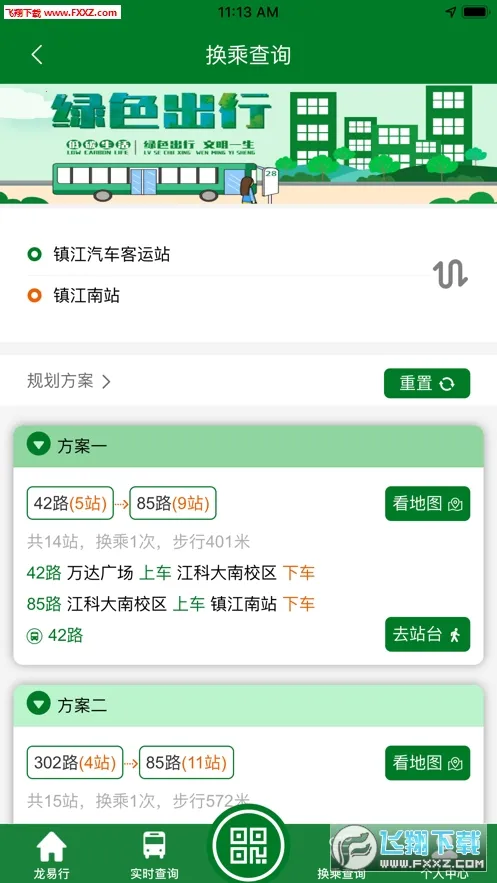Go back from transfer query

tap(37, 55)
